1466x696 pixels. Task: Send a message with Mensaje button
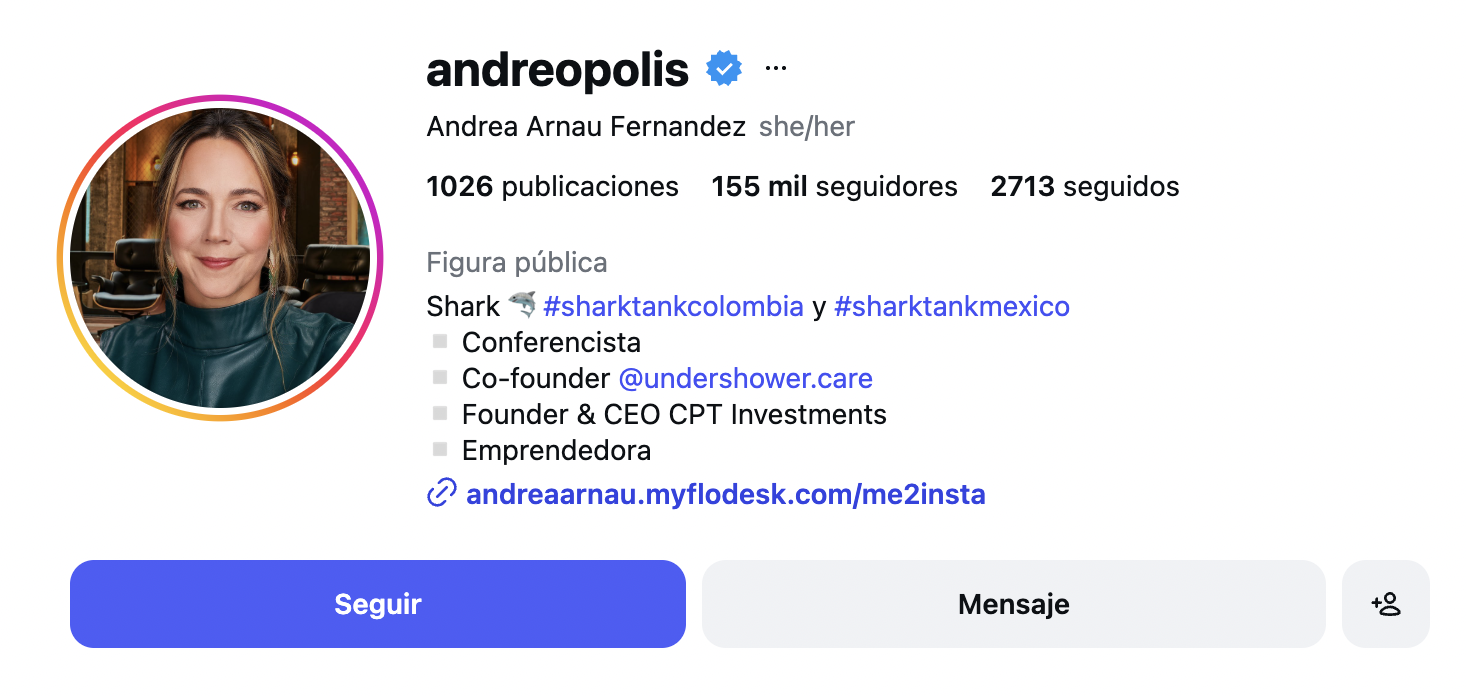(x=1013, y=604)
